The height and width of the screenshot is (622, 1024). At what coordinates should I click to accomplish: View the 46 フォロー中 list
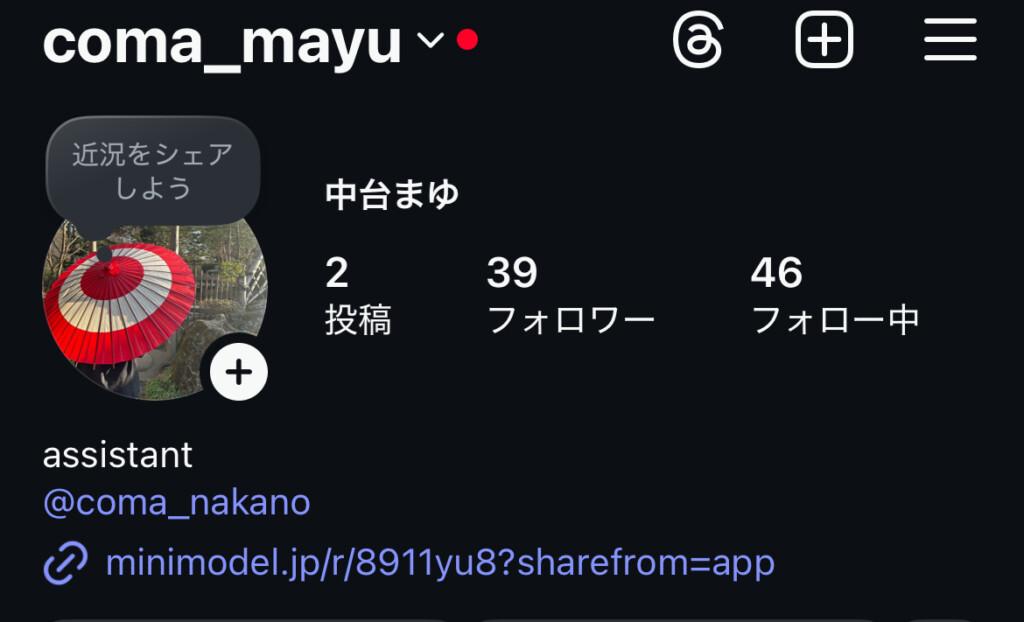[x=834, y=295]
